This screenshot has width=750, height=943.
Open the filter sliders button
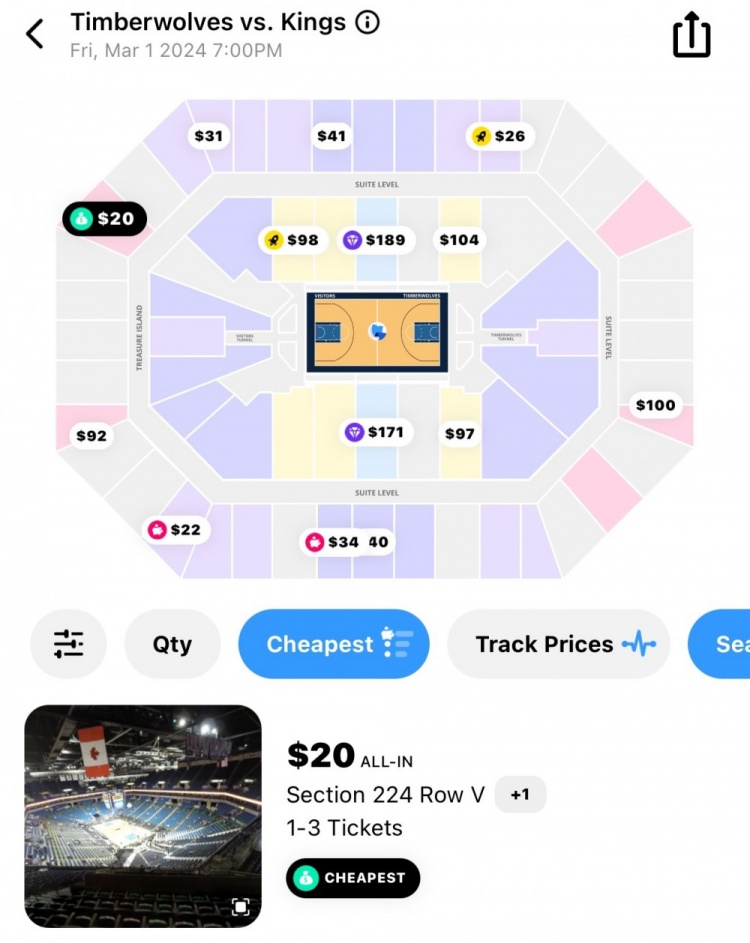[x=69, y=644]
